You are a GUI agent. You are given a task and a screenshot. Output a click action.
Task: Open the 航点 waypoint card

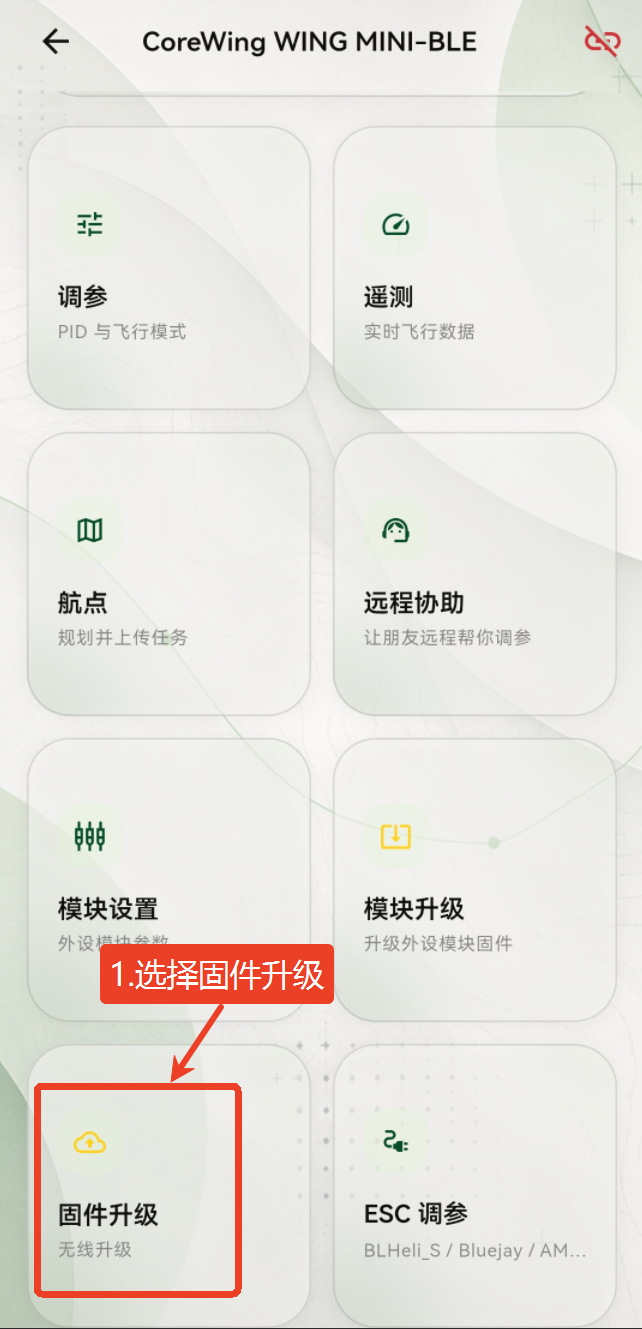[168, 574]
